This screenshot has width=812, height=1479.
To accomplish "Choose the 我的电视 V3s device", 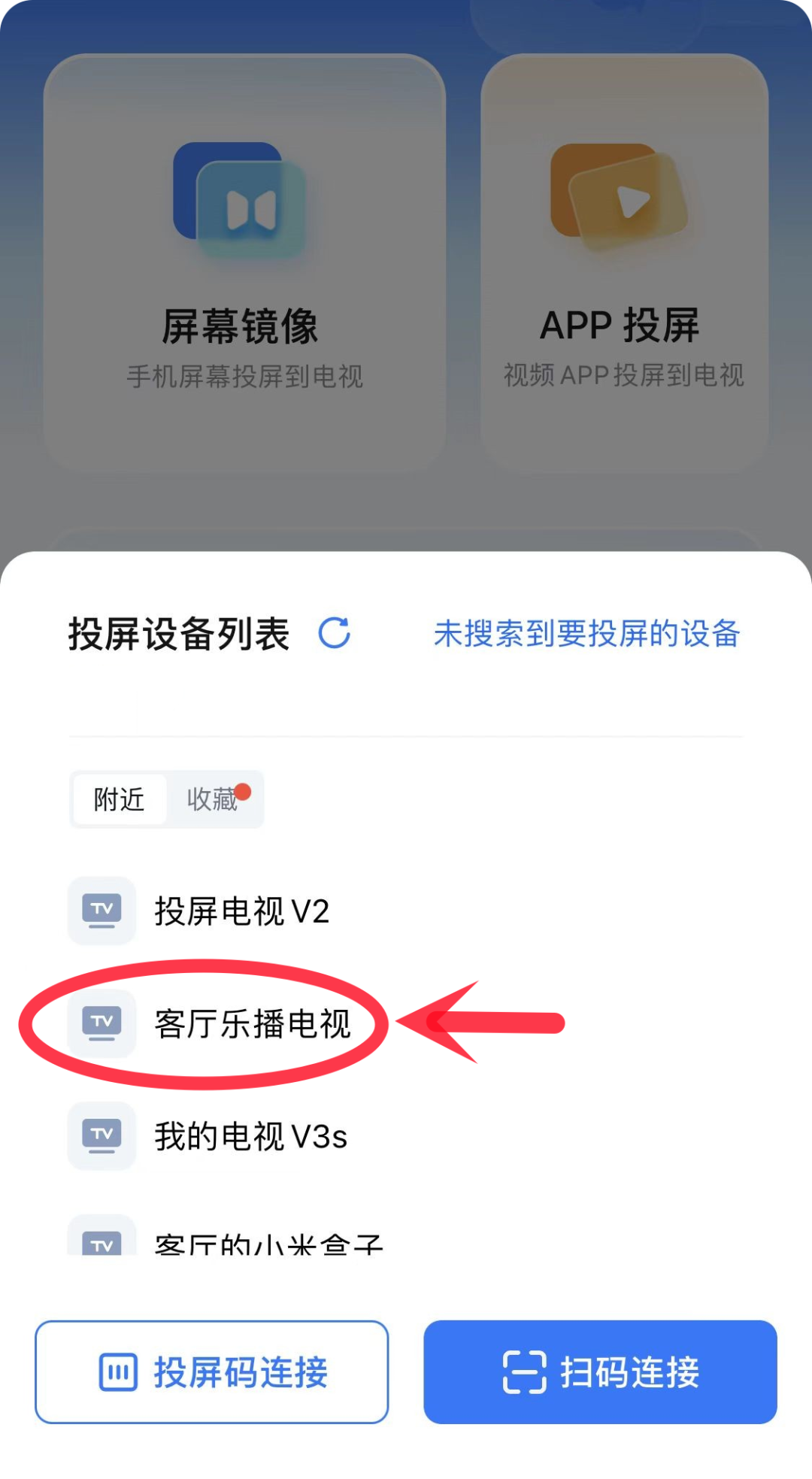I will 250,1136.
